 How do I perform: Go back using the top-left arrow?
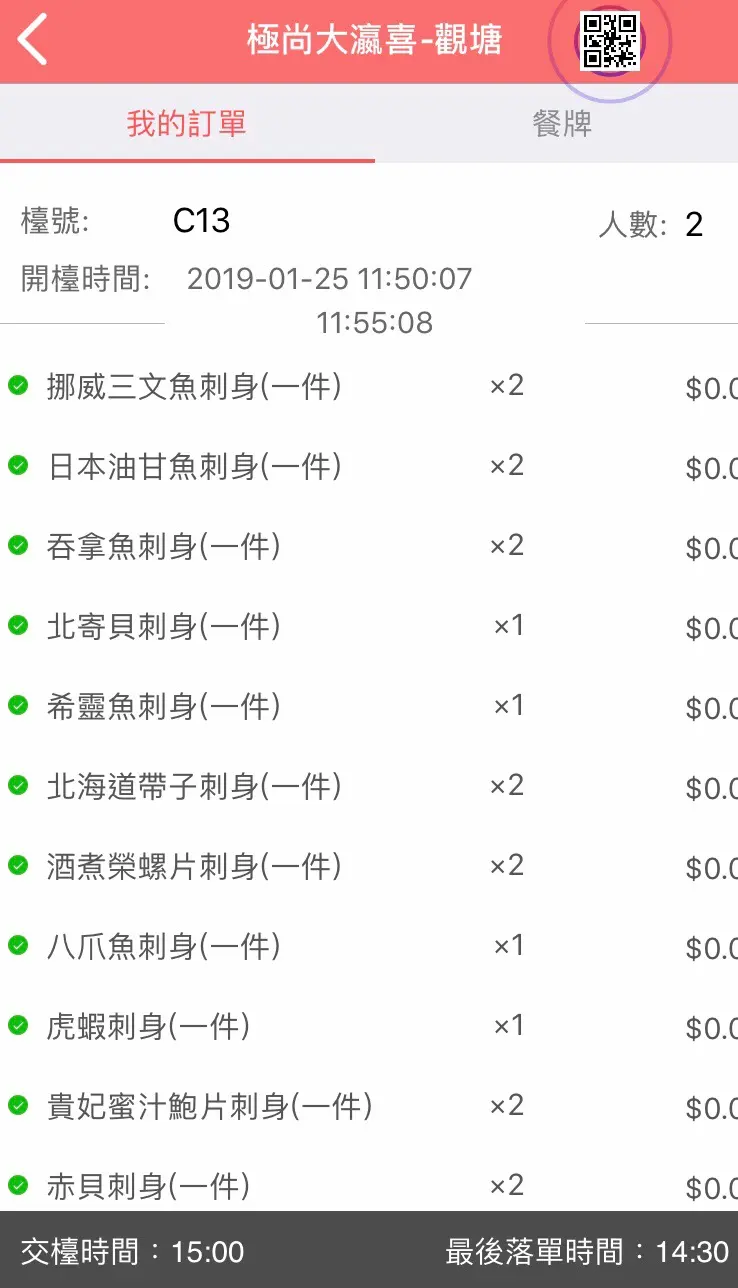point(33,41)
